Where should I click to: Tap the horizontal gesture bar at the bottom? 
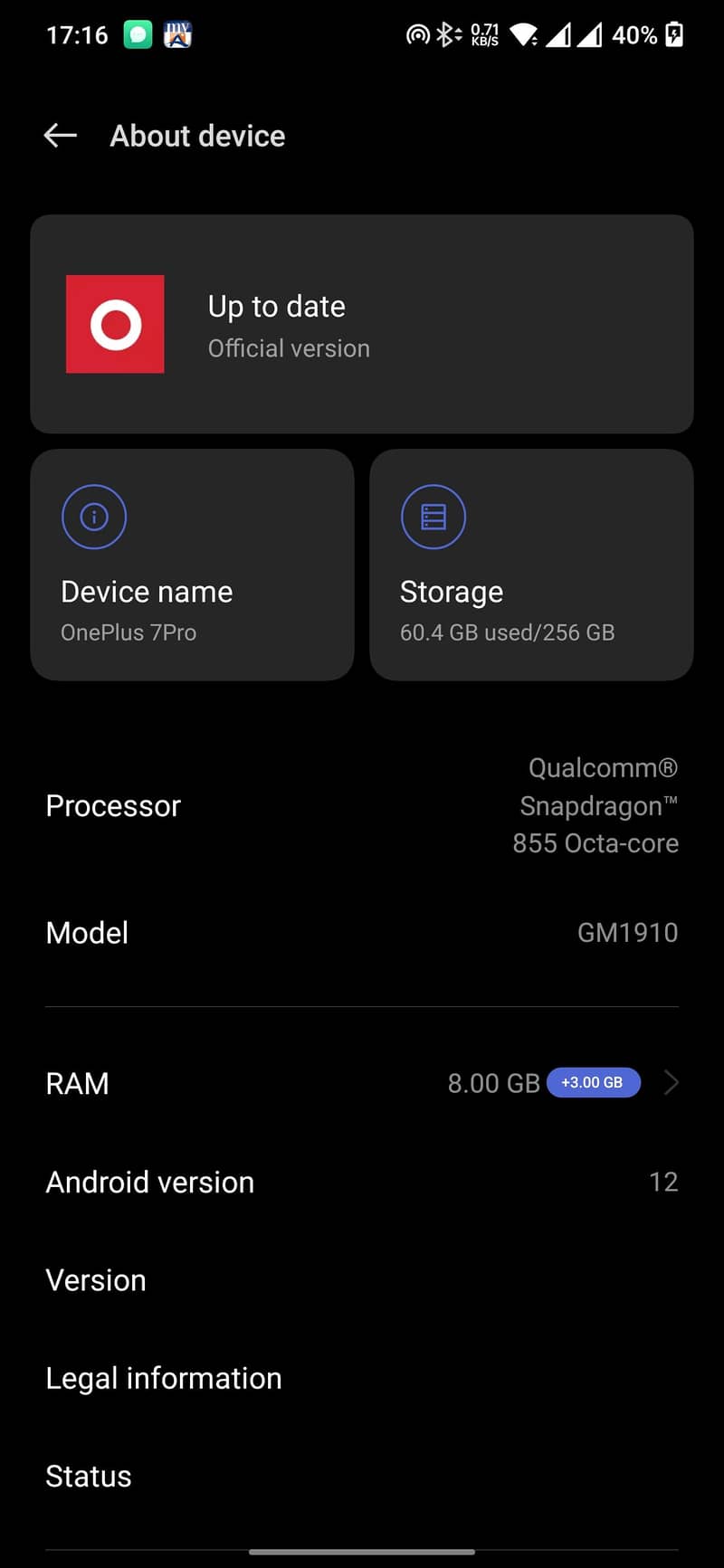[x=362, y=1553]
